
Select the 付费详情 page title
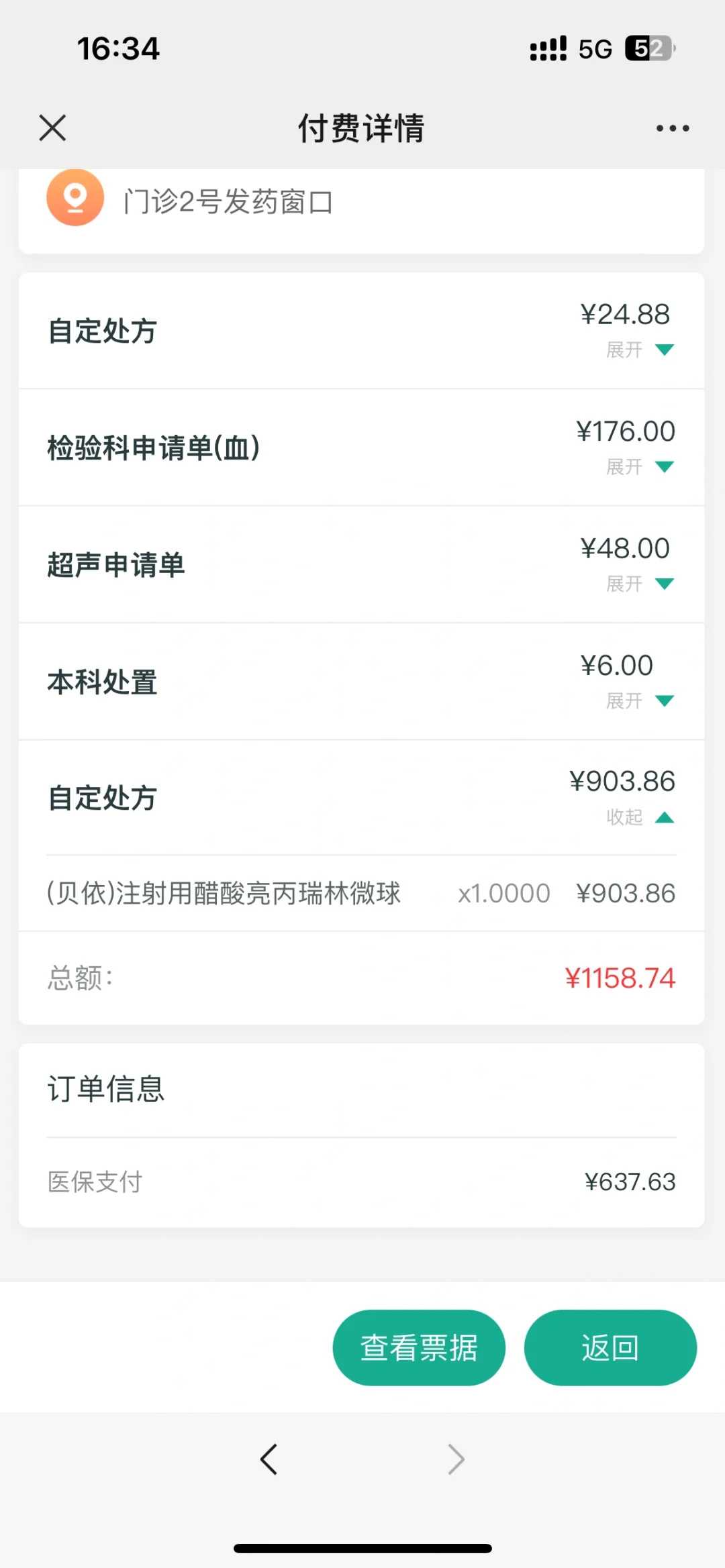pos(362,127)
